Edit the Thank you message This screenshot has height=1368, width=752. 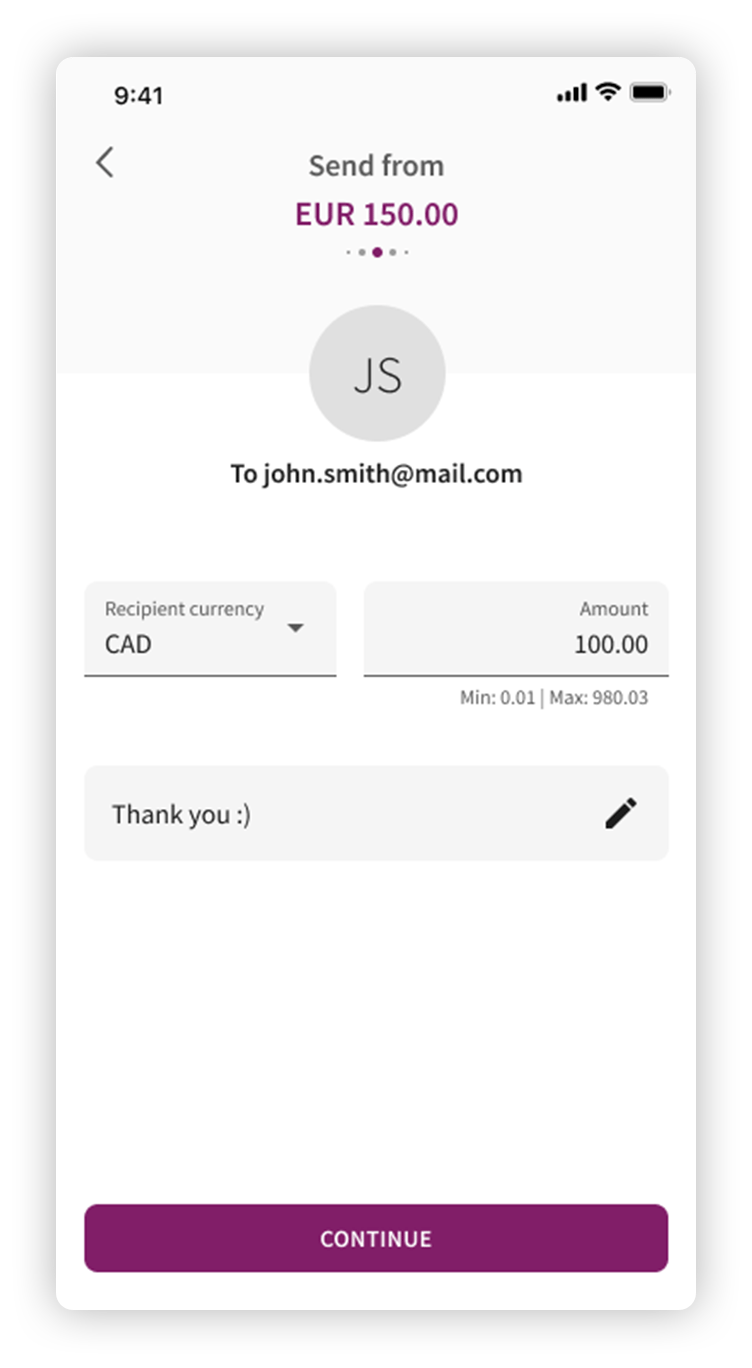[620, 814]
